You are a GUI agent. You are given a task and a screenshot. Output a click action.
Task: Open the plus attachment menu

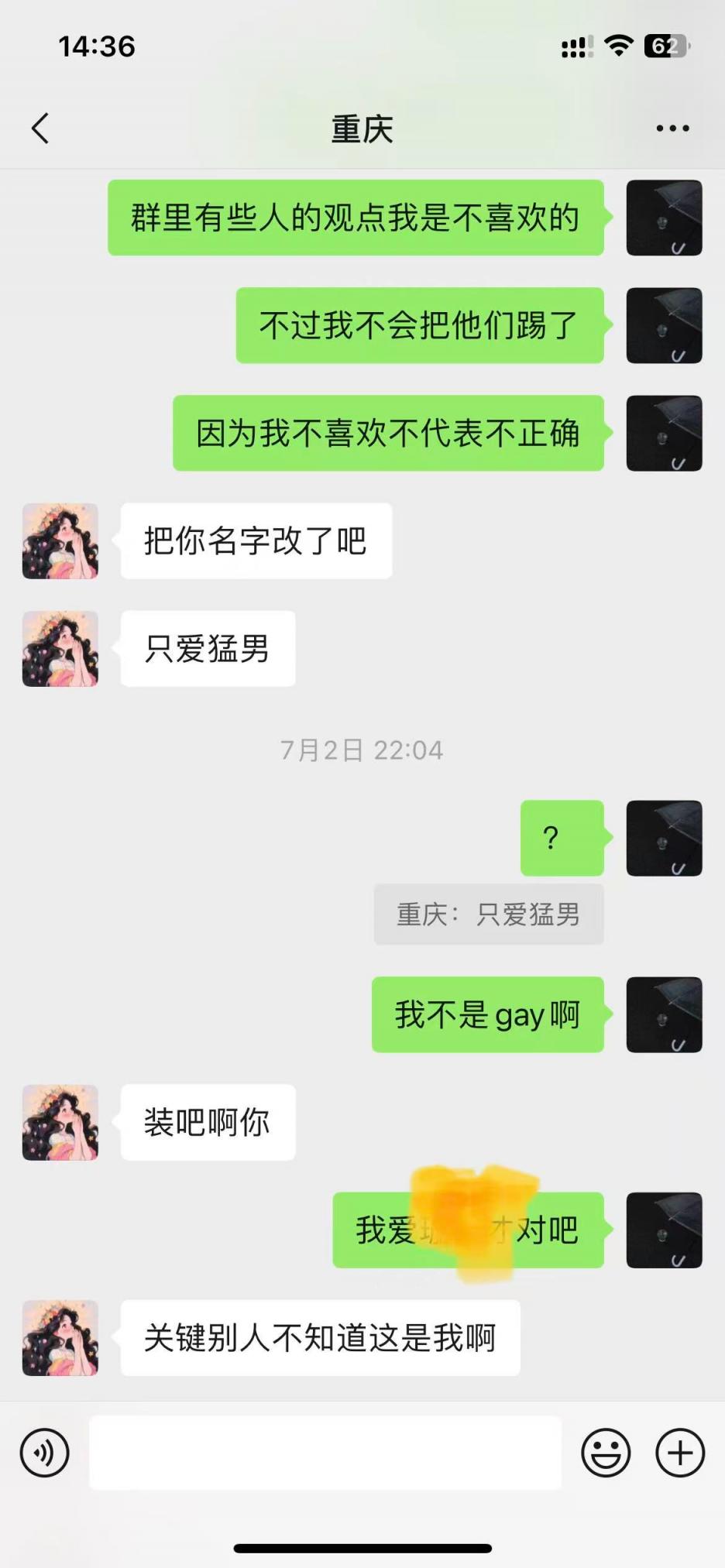(680, 1453)
